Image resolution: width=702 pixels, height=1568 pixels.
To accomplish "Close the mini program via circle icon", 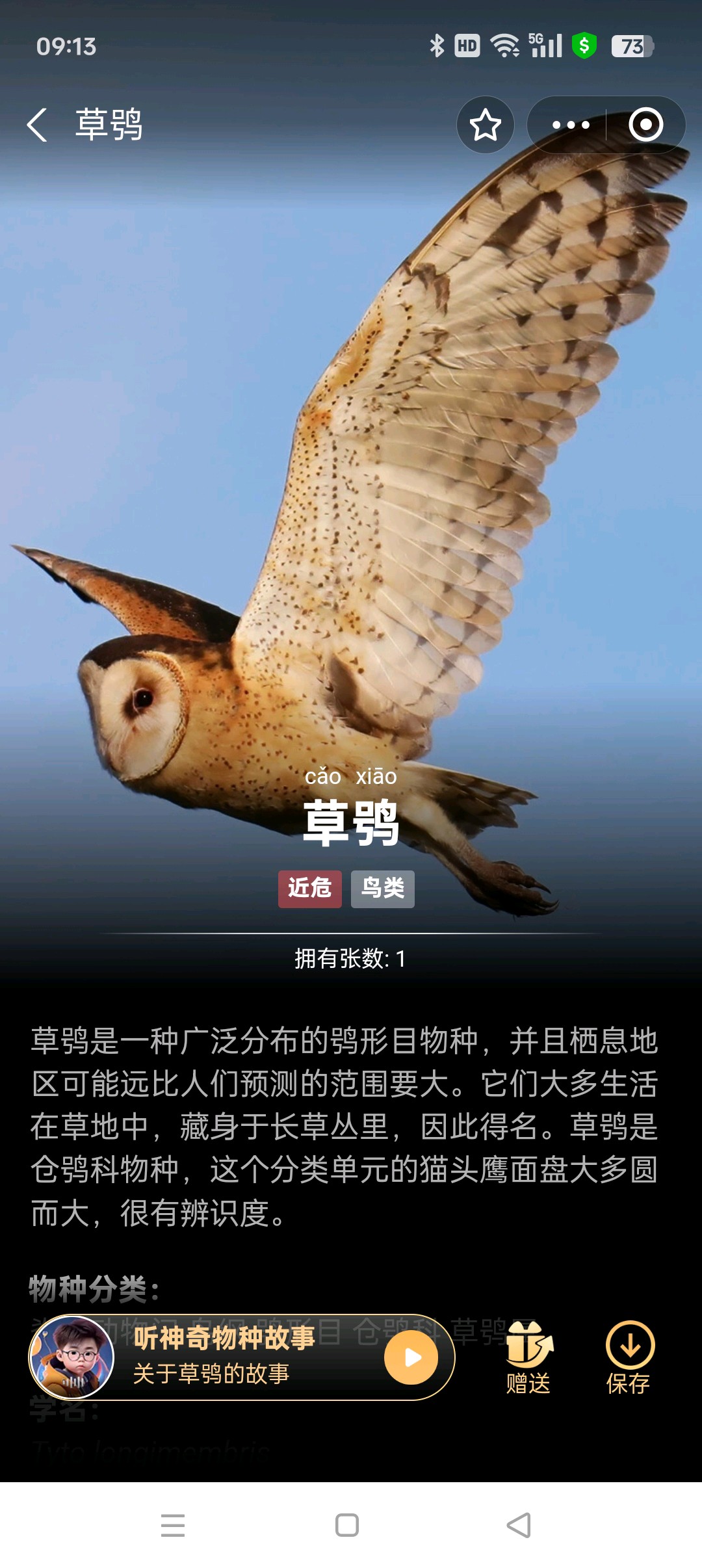I will pos(645,125).
